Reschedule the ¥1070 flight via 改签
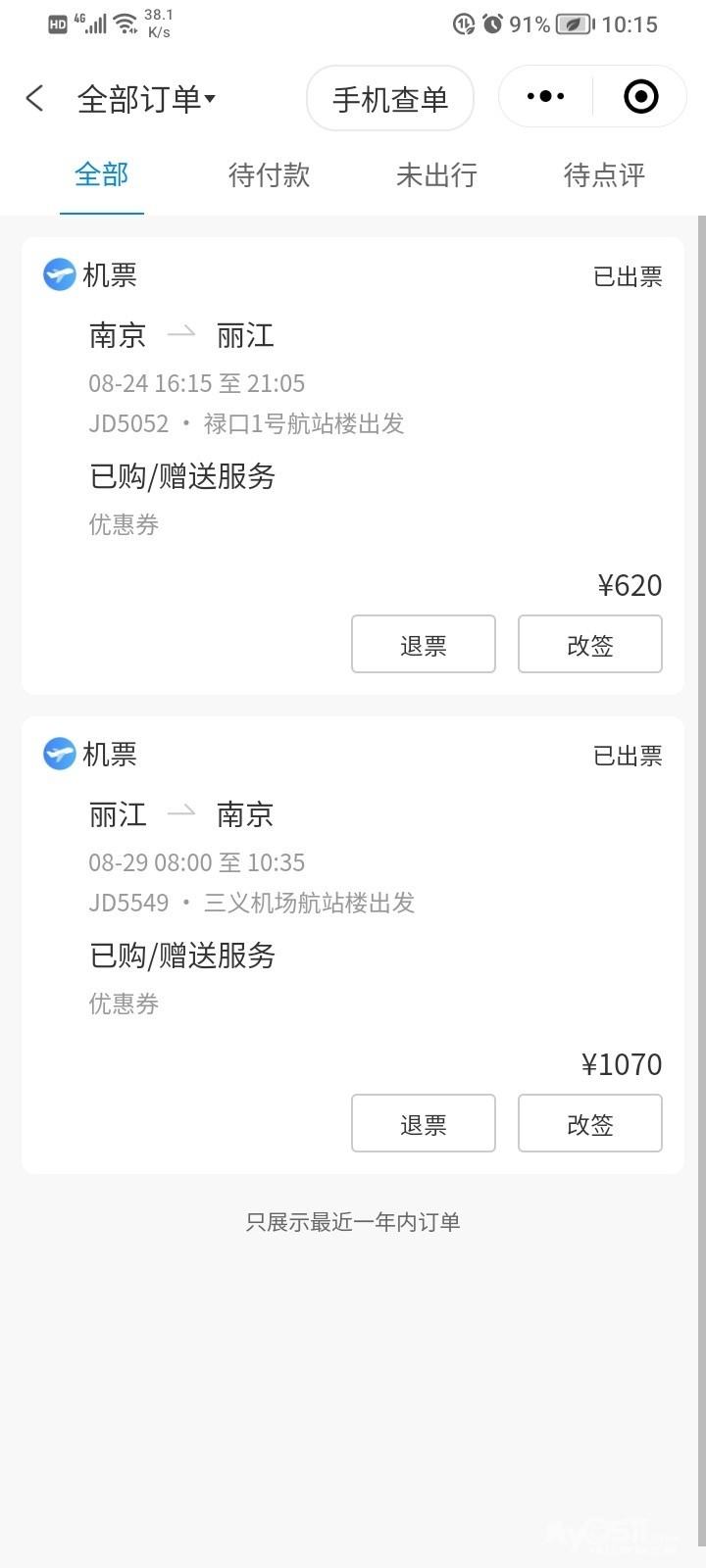Screen dimensions: 706x1568 click(x=590, y=1124)
